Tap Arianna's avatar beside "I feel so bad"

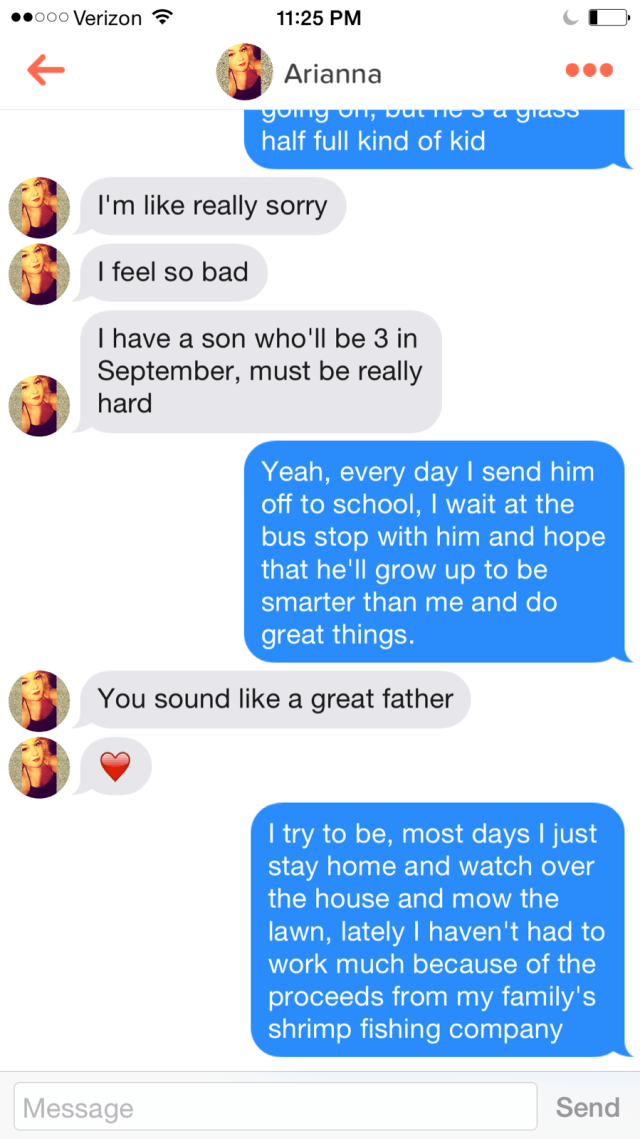coord(39,274)
